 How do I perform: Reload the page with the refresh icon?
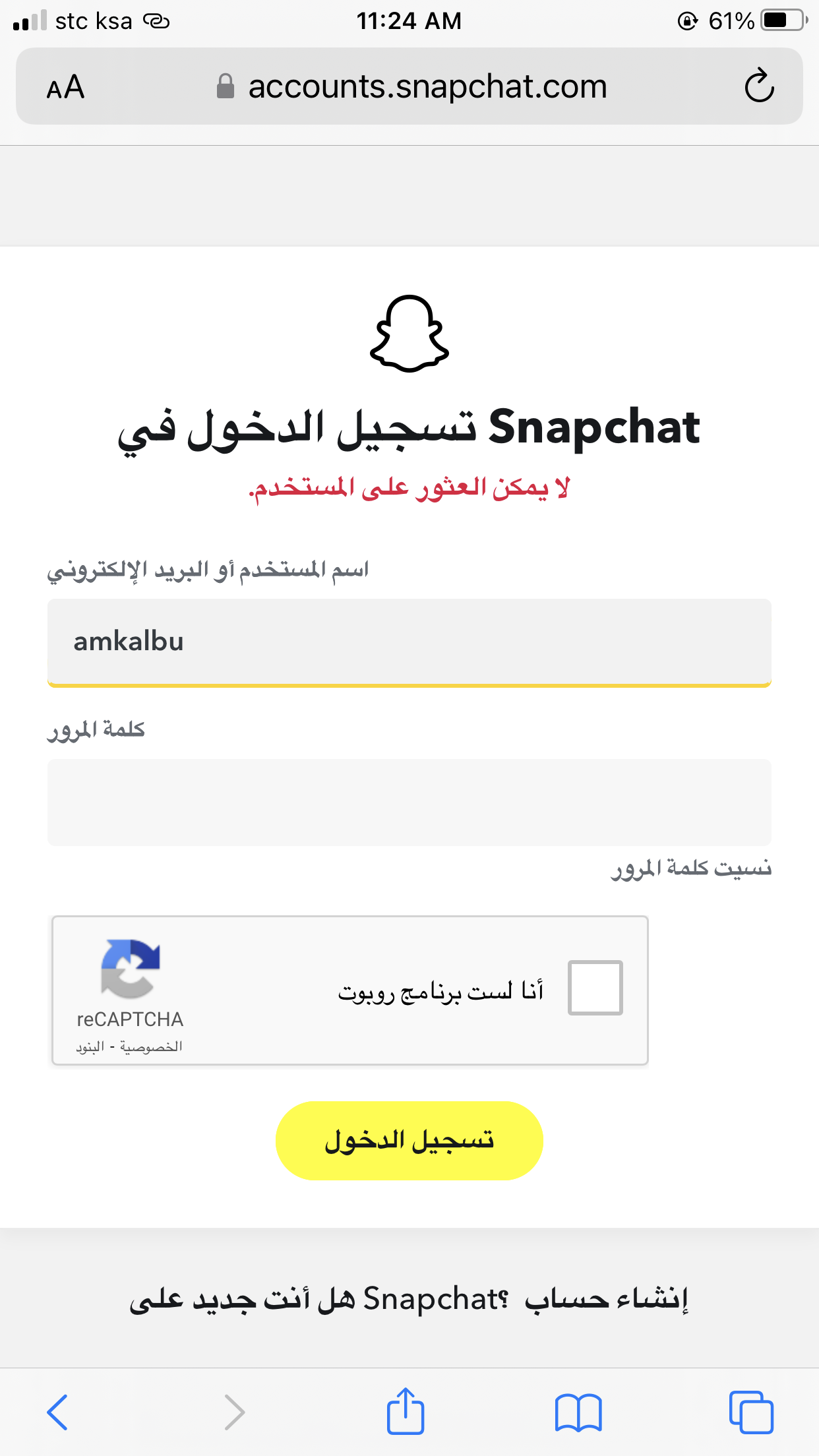click(759, 86)
